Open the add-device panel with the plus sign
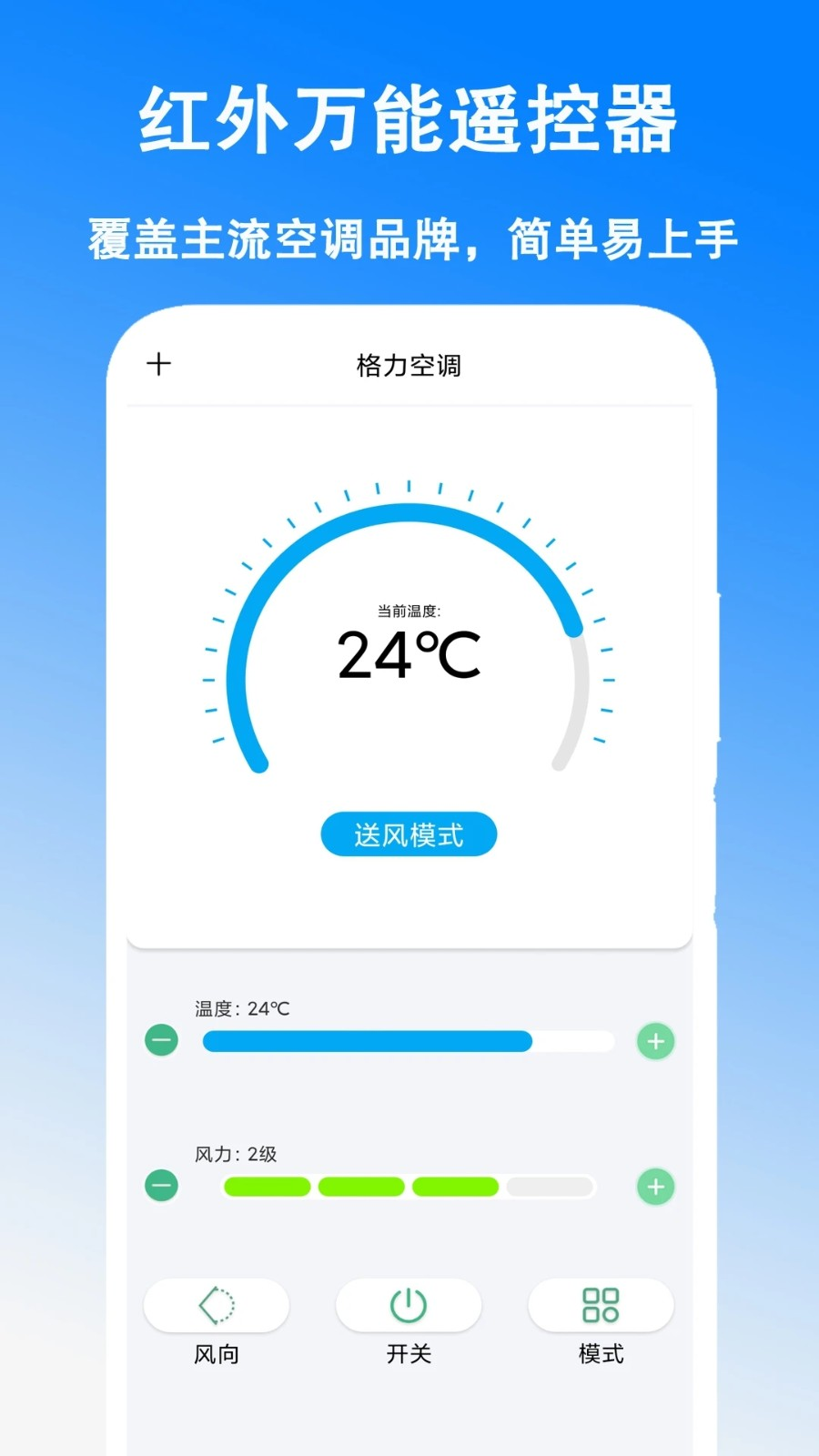 (x=158, y=363)
